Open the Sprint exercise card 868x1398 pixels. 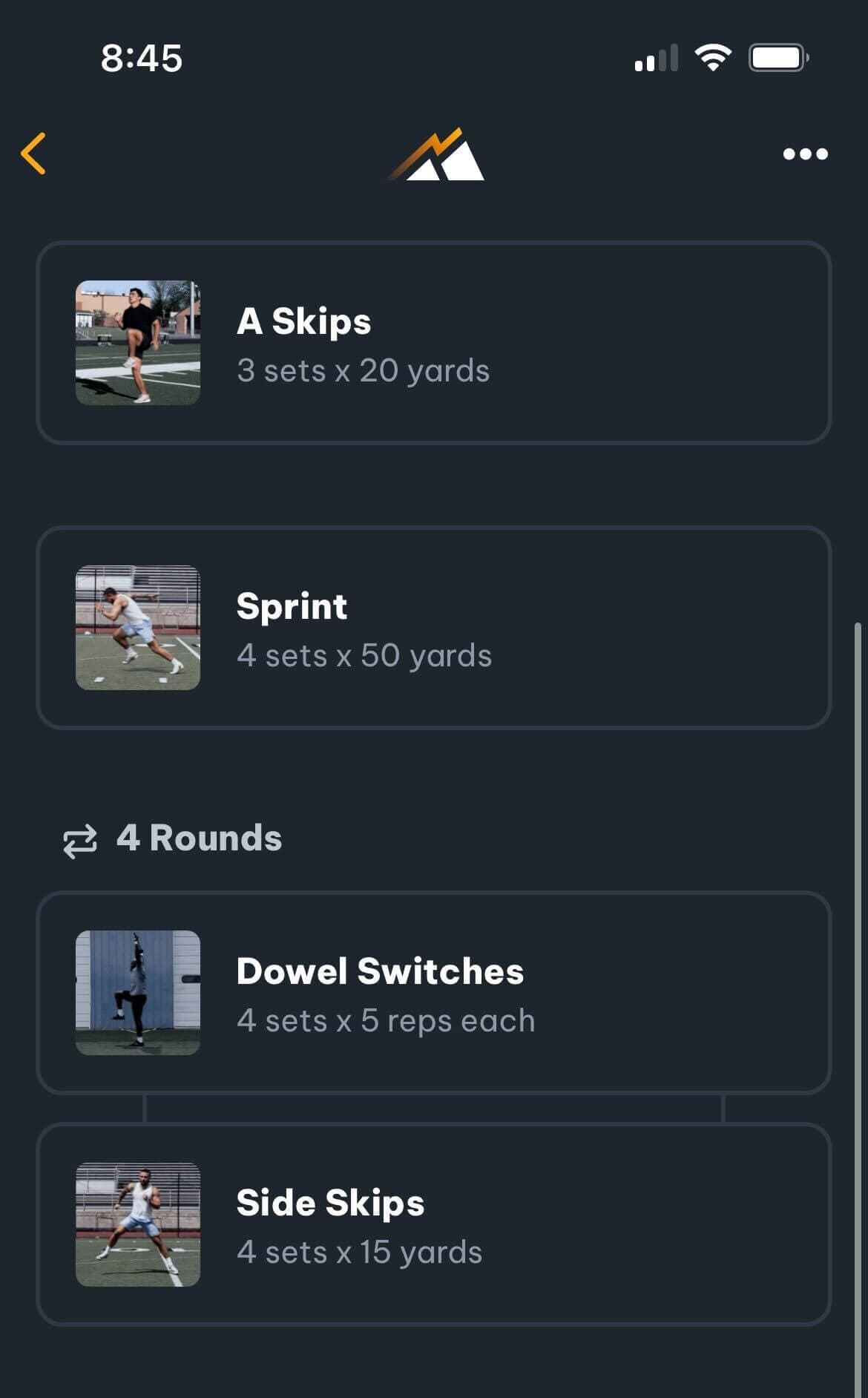click(434, 627)
